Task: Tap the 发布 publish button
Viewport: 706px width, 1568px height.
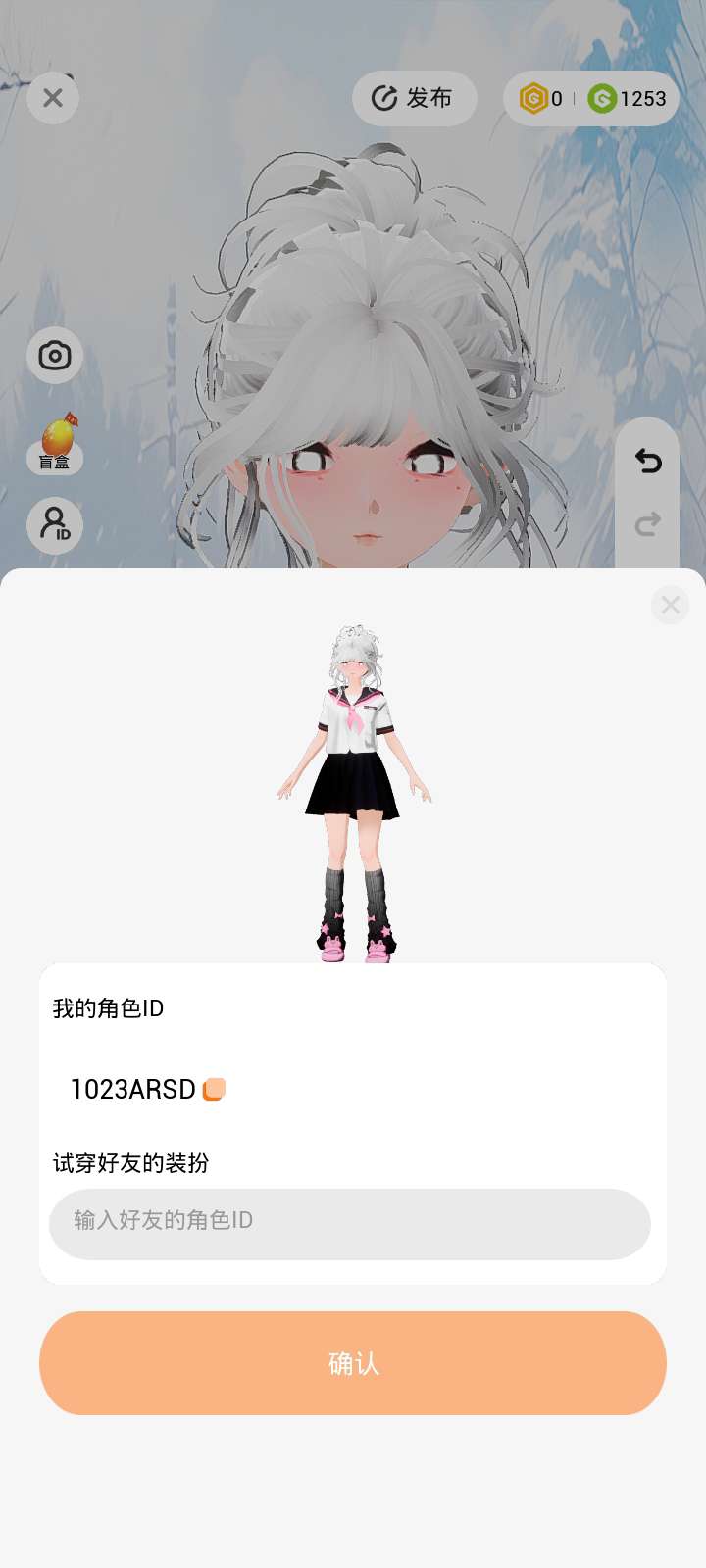Action: tap(414, 98)
